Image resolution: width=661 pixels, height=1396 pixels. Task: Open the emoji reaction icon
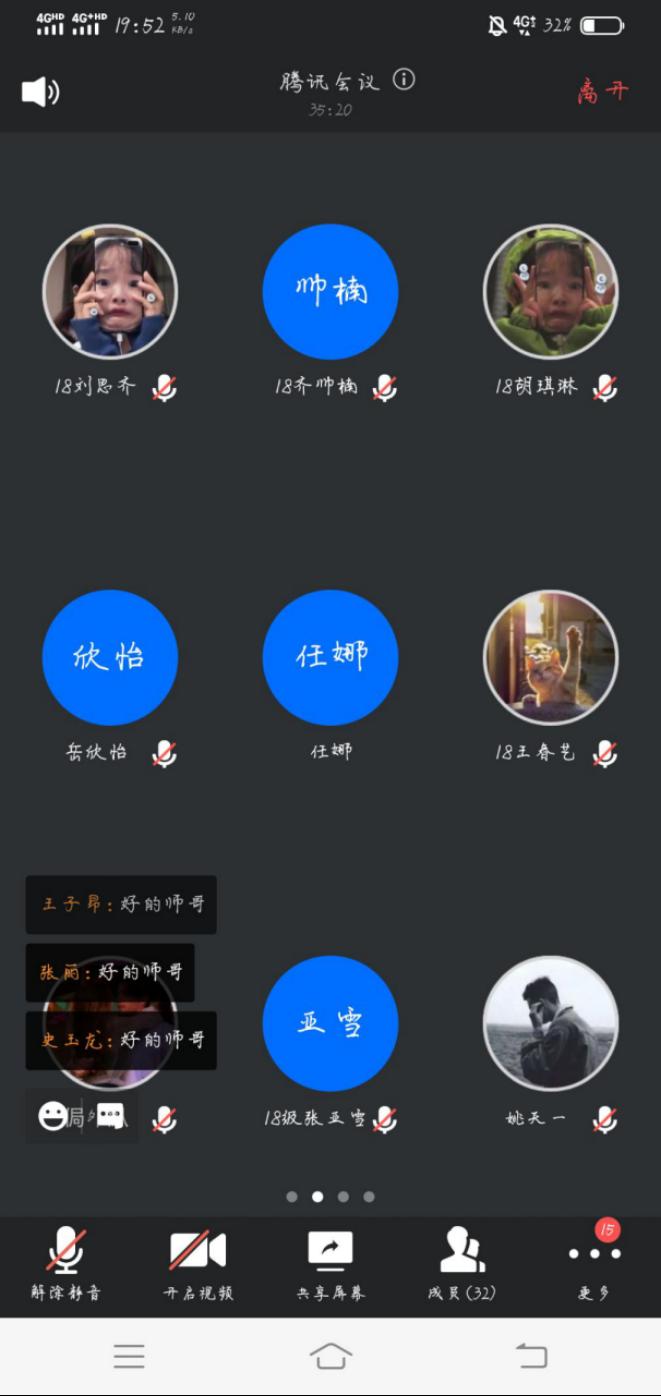point(52,1116)
